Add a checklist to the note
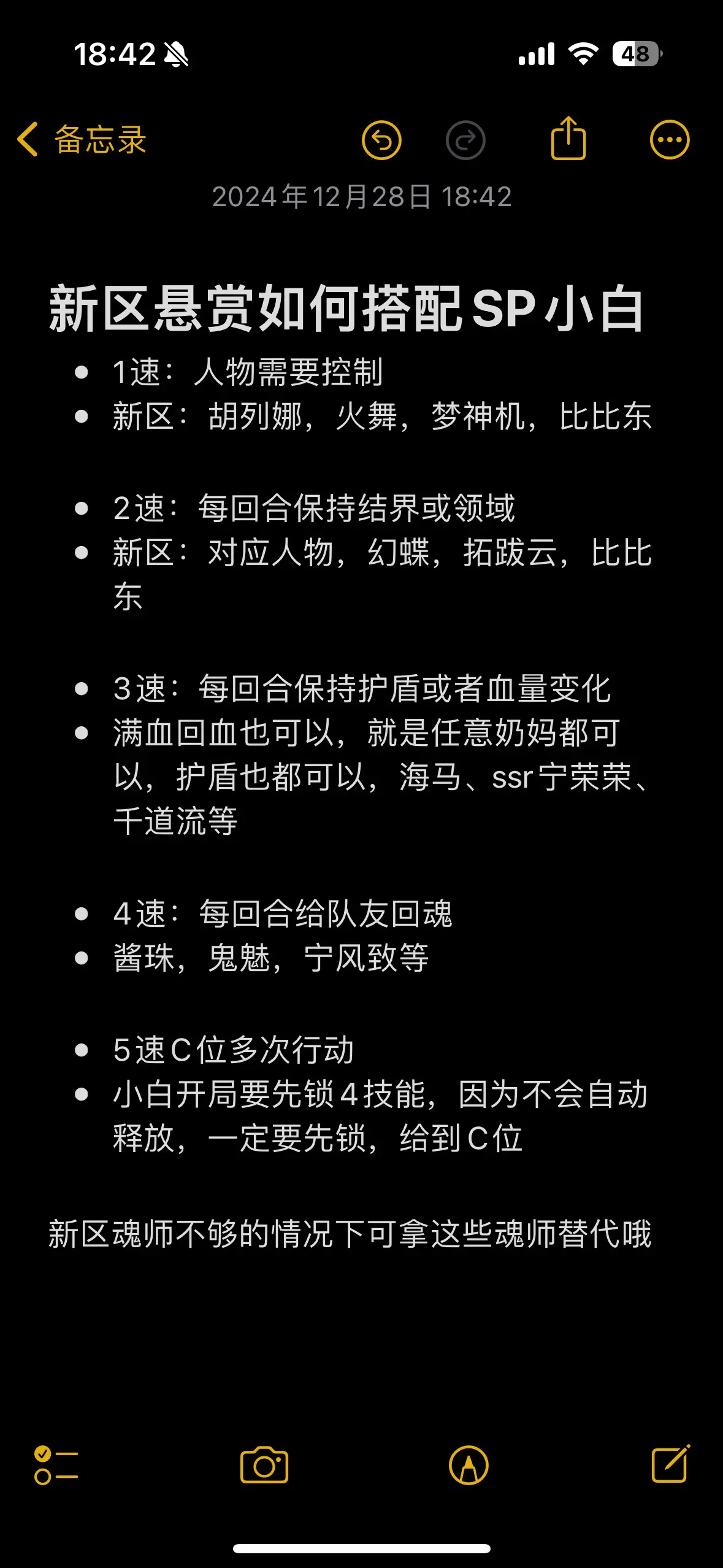 56,1465
